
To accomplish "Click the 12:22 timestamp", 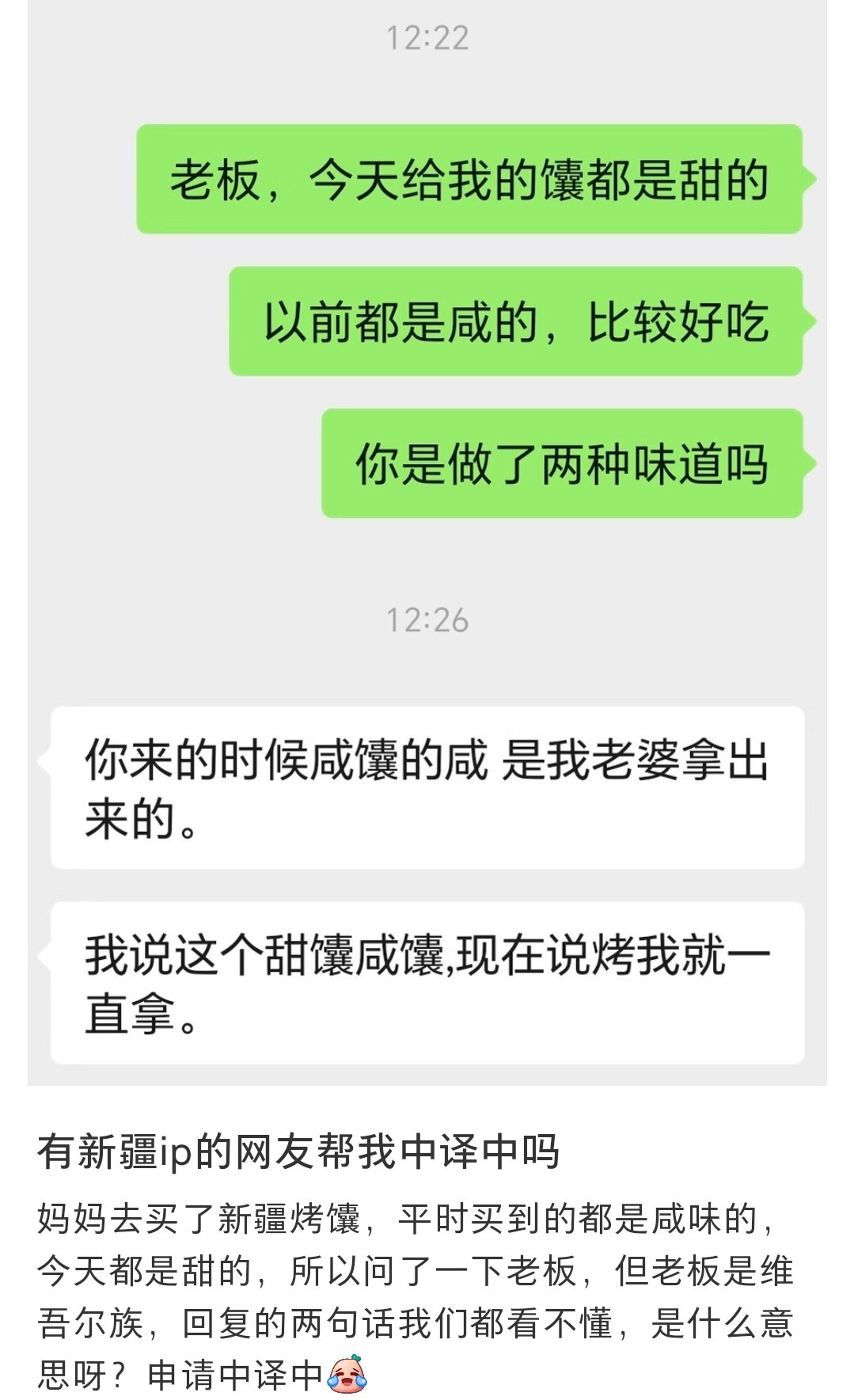I will pyautogui.click(x=427, y=38).
